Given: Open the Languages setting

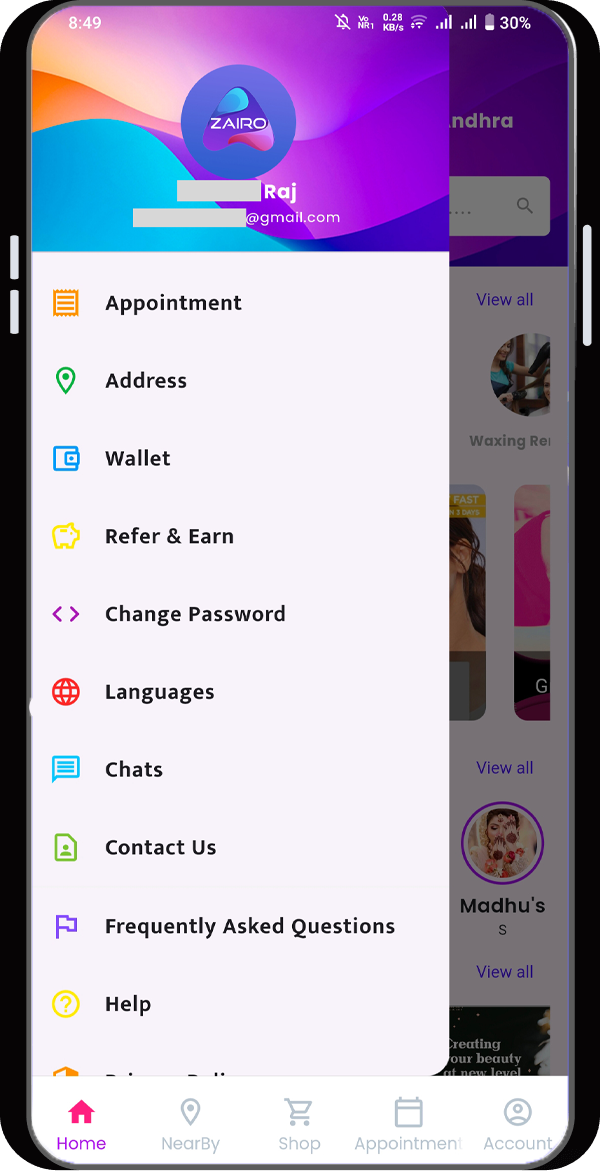Looking at the screenshot, I should (159, 692).
